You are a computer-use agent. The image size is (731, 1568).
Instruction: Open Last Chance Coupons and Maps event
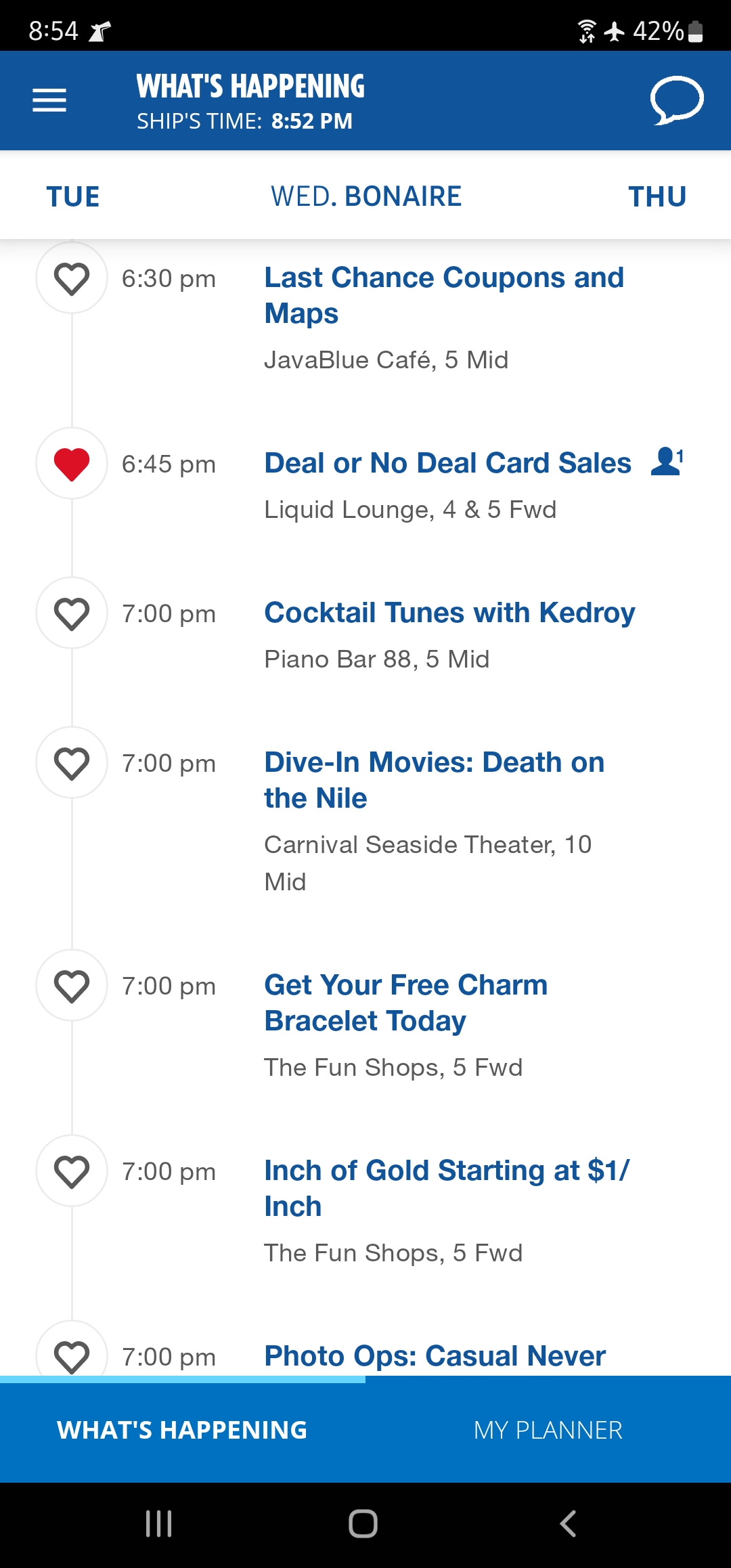click(x=444, y=295)
